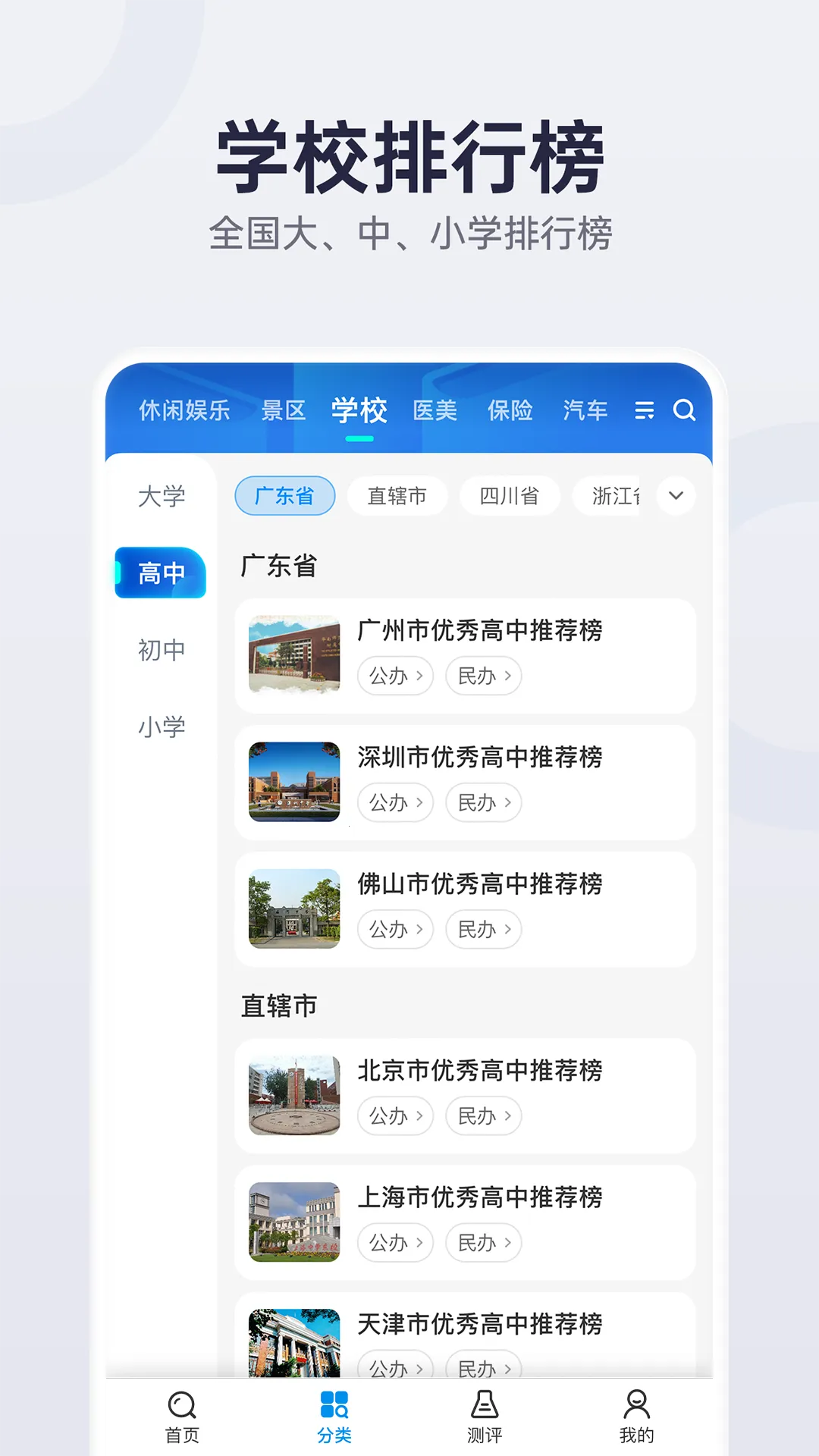Open 公办 options under 北京市优秀高中推荐榜
819x1456 pixels.
coord(395,1116)
